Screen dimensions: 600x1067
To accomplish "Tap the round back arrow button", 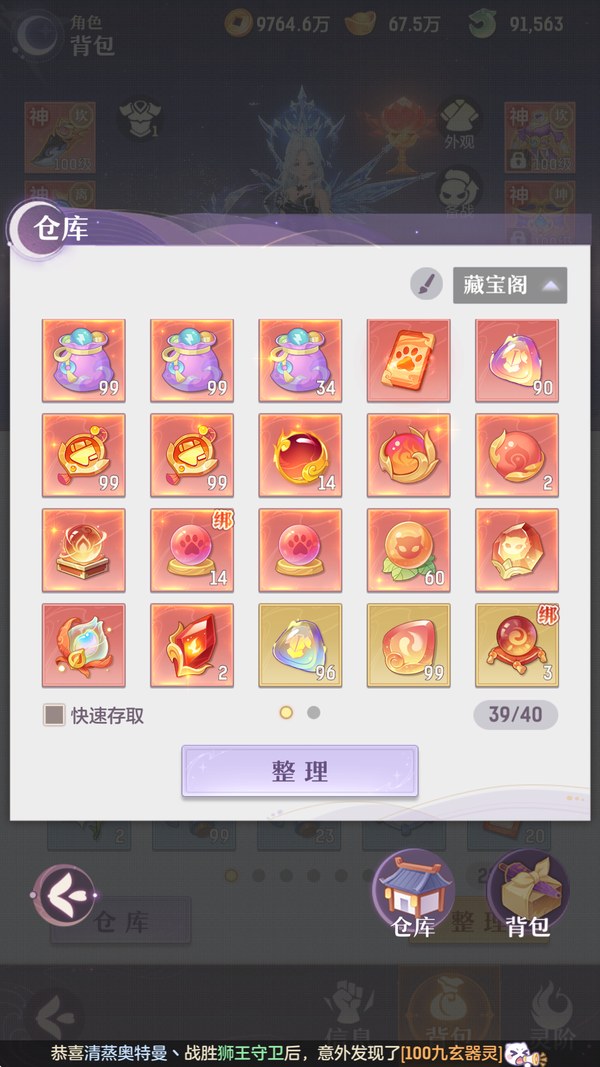I will [x=64, y=895].
